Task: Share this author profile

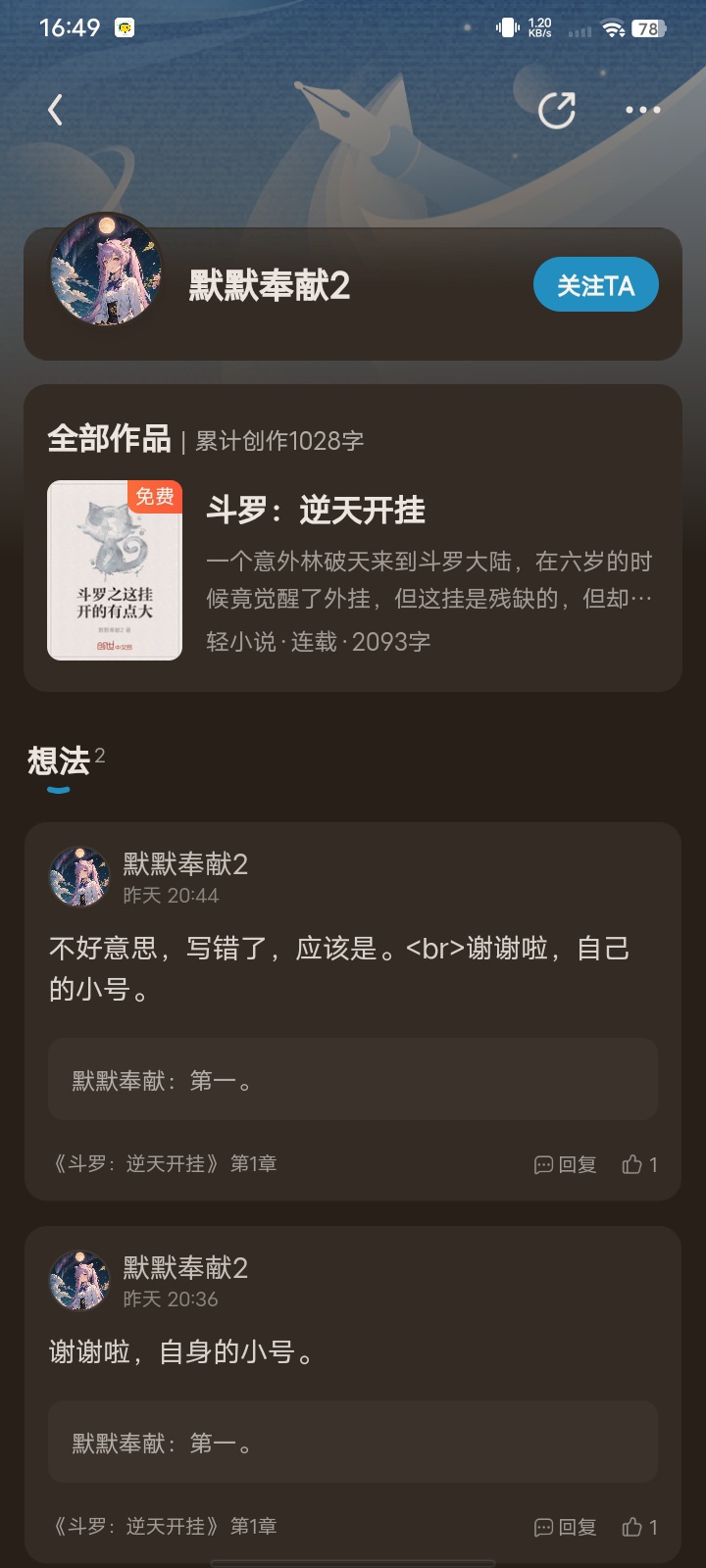Action: [557, 110]
